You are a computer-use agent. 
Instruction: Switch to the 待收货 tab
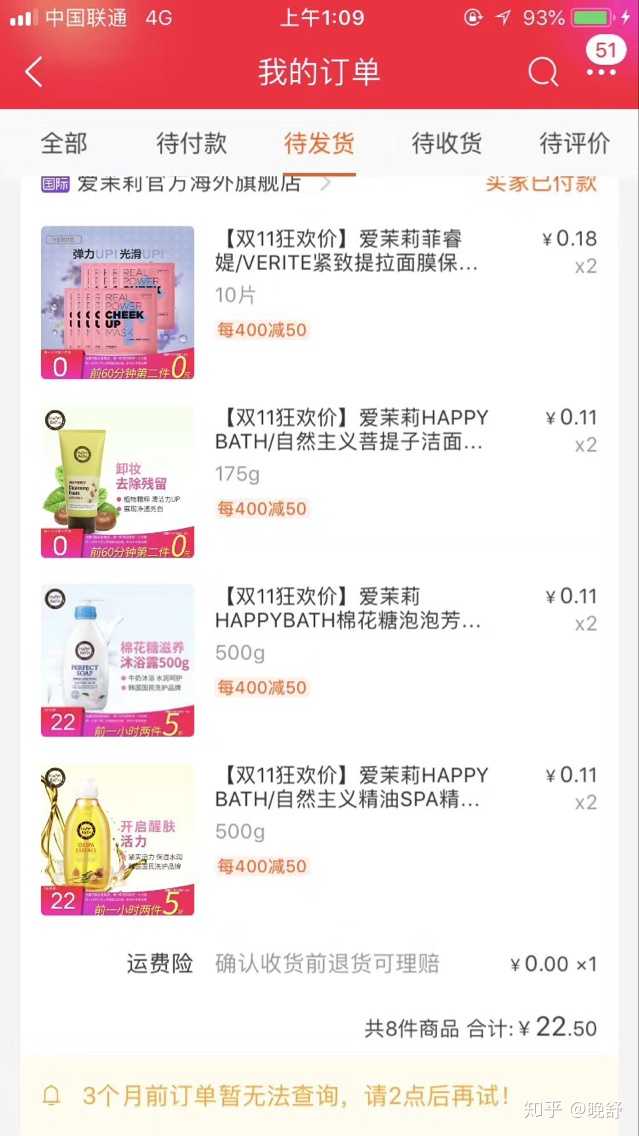click(x=447, y=143)
